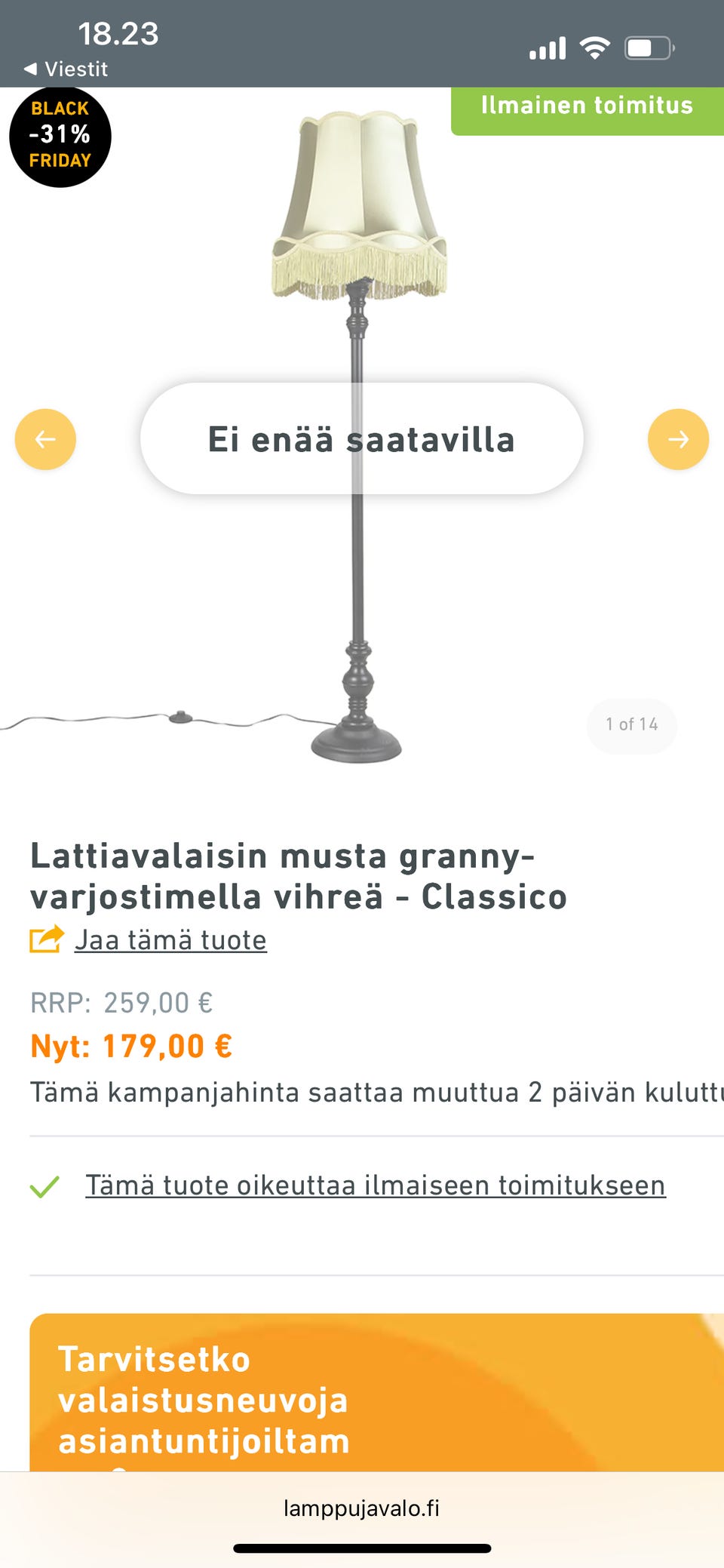This screenshot has width=724, height=1568.
Task: Expand the image gallery via 1 of 14 counter
Action: click(632, 724)
